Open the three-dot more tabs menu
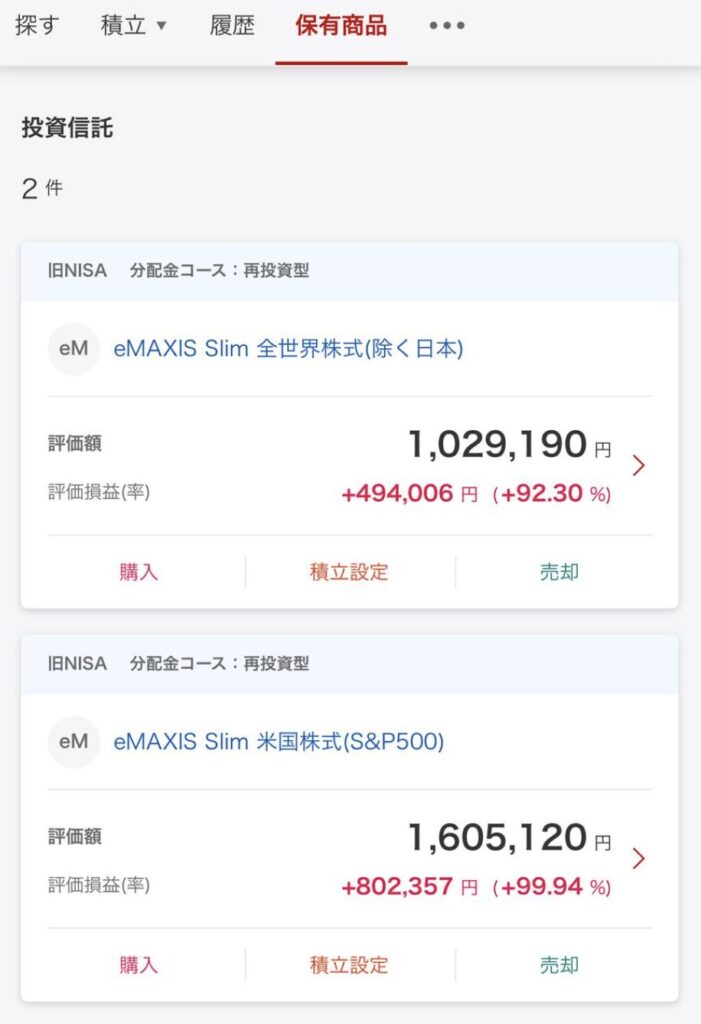The height and width of the screenshot is (1024, 701). pyautogui.click(x=447, y=26)
